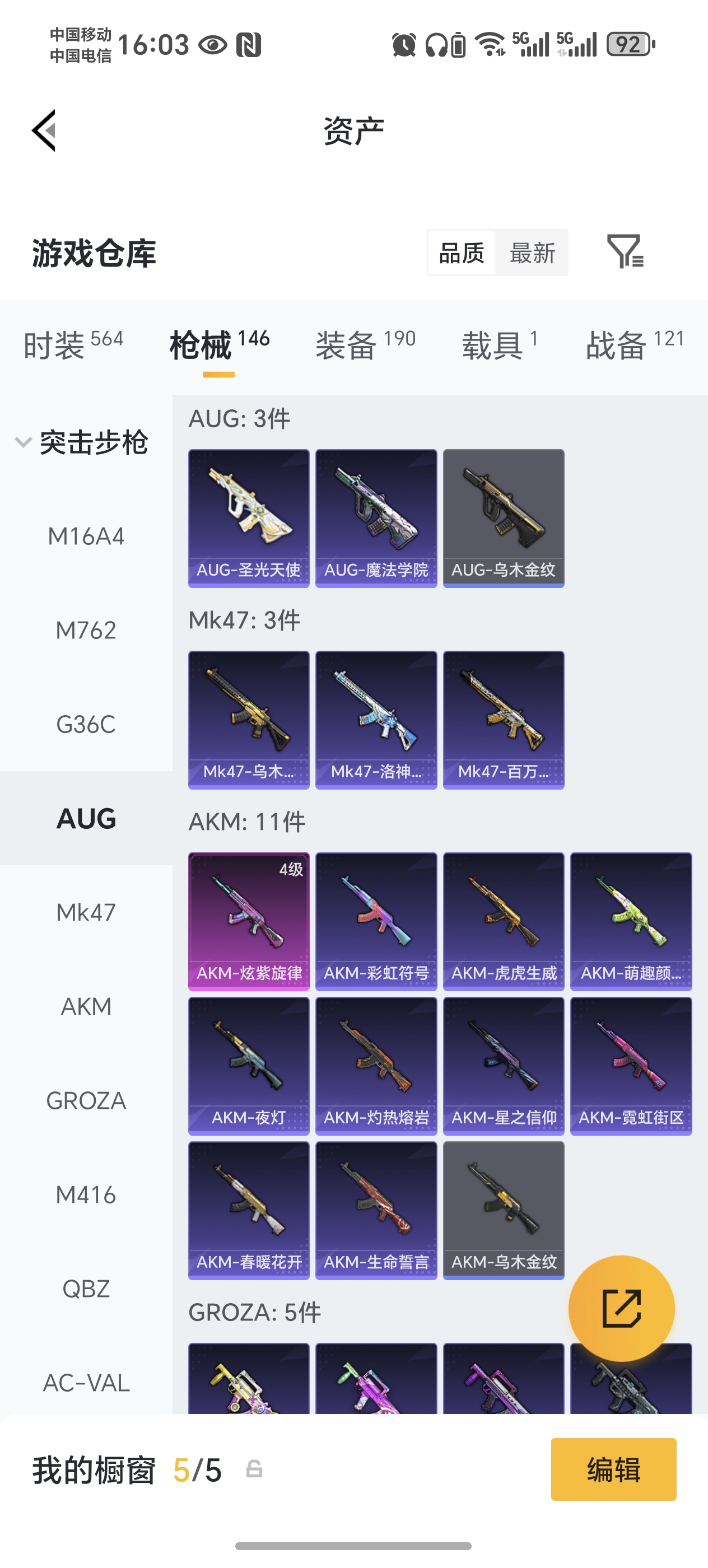708x1568 pixels.
Task: Open the AUG-圣光天使 skin
Action: 248,518
